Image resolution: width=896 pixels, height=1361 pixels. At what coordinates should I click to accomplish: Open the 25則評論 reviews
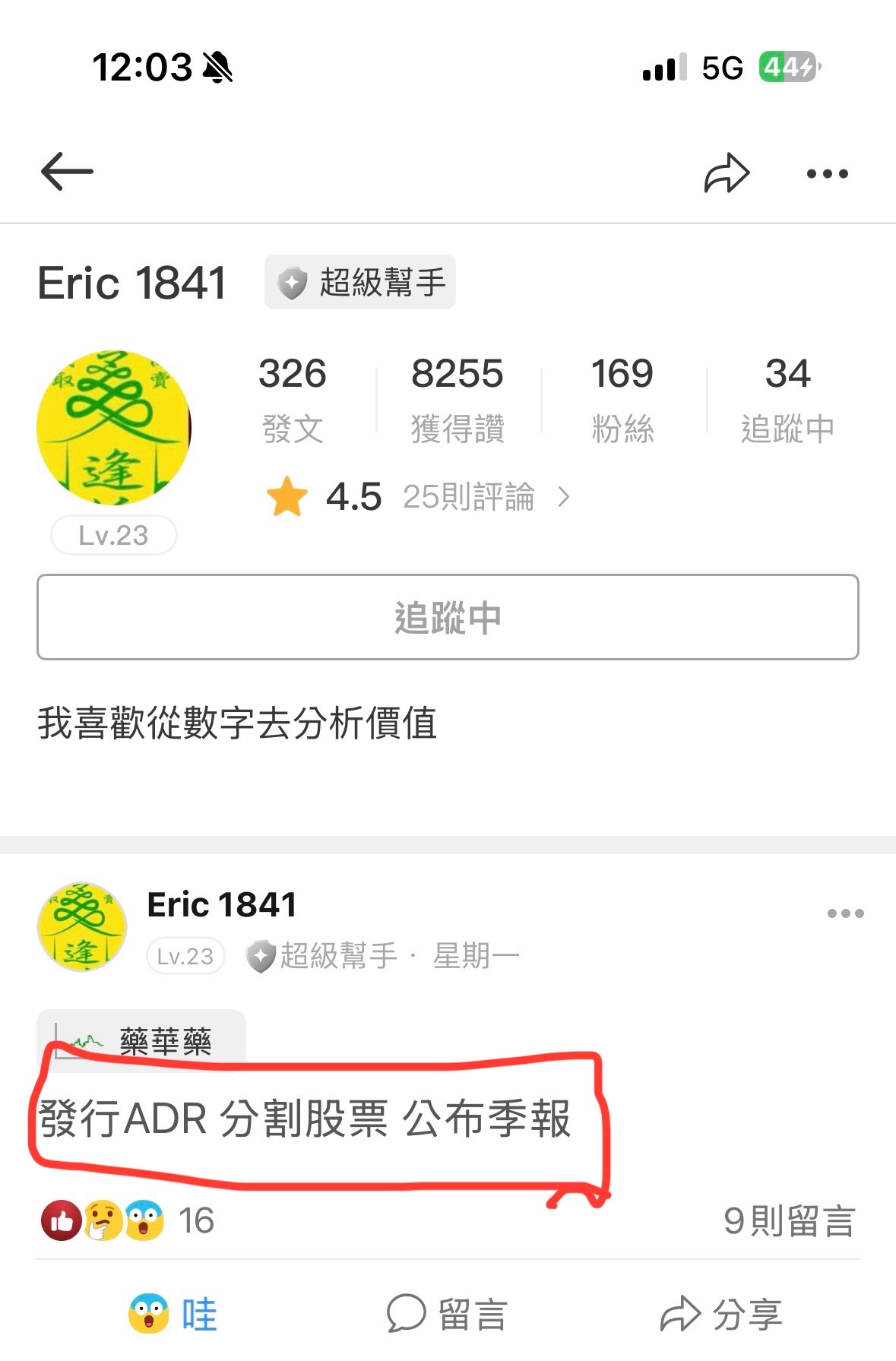(x=468, y=497)
